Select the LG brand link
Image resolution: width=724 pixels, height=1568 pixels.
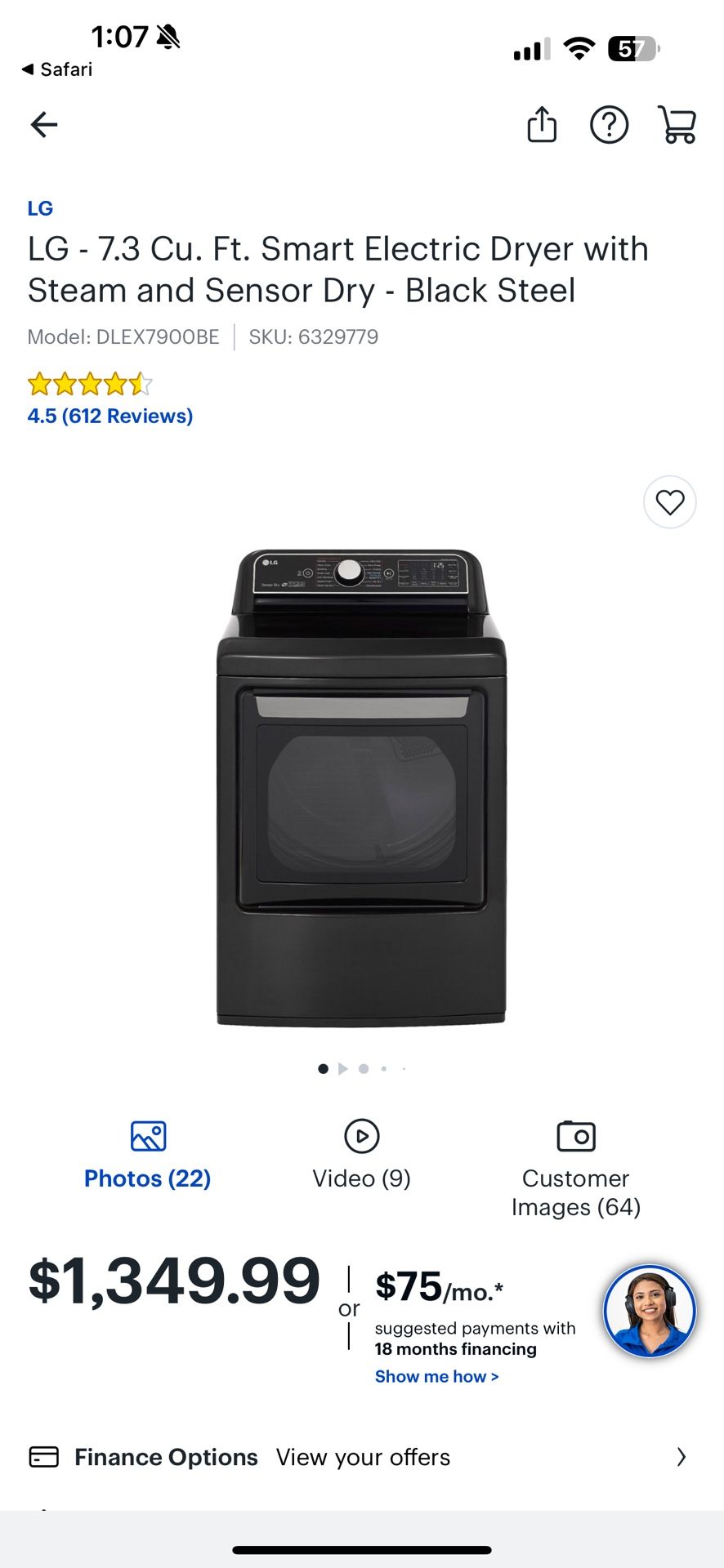click(40, 207)
